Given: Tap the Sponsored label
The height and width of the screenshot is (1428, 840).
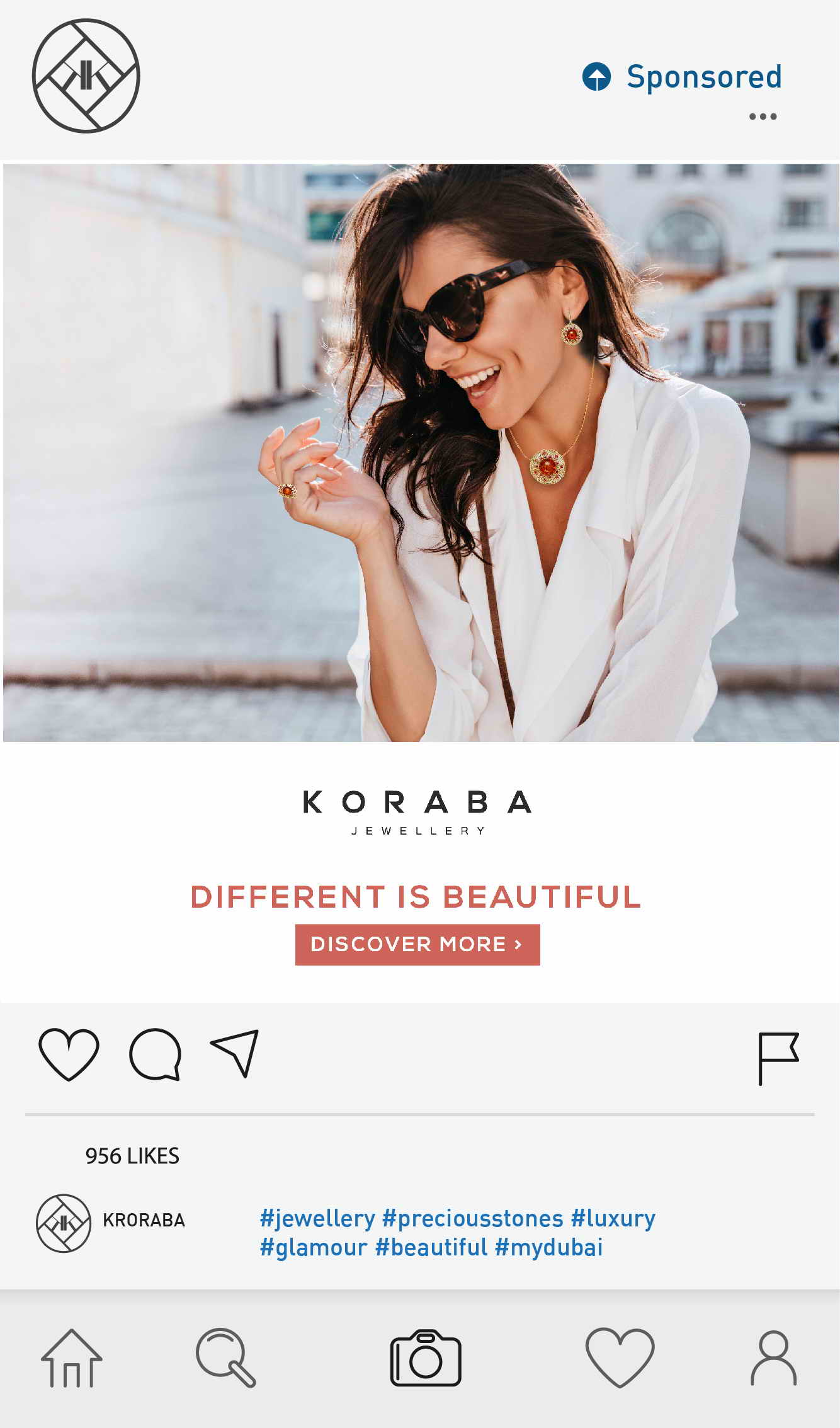Looking at the screenshot, I should 704,77.
